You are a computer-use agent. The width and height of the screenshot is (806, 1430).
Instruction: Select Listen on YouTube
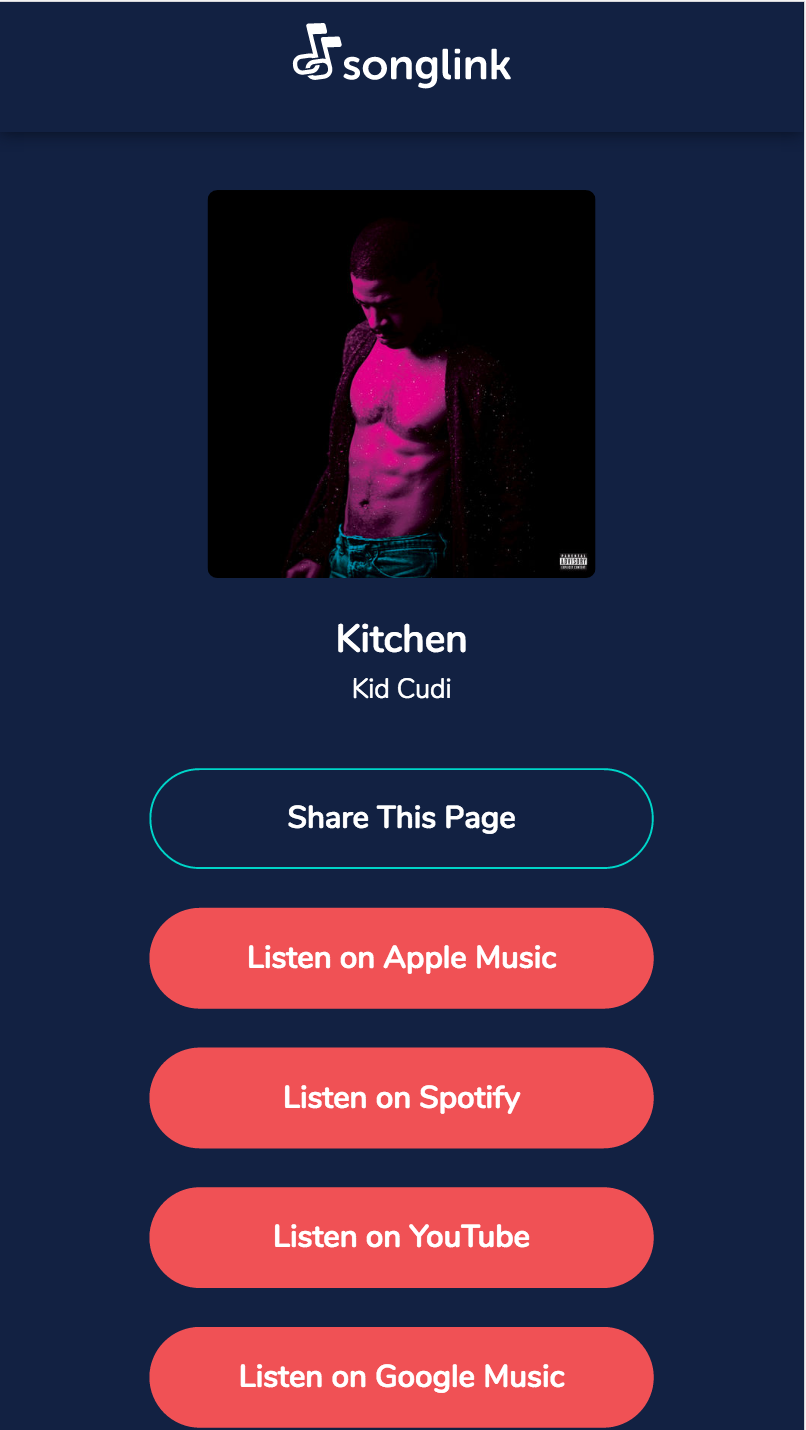click(401, 1237)
